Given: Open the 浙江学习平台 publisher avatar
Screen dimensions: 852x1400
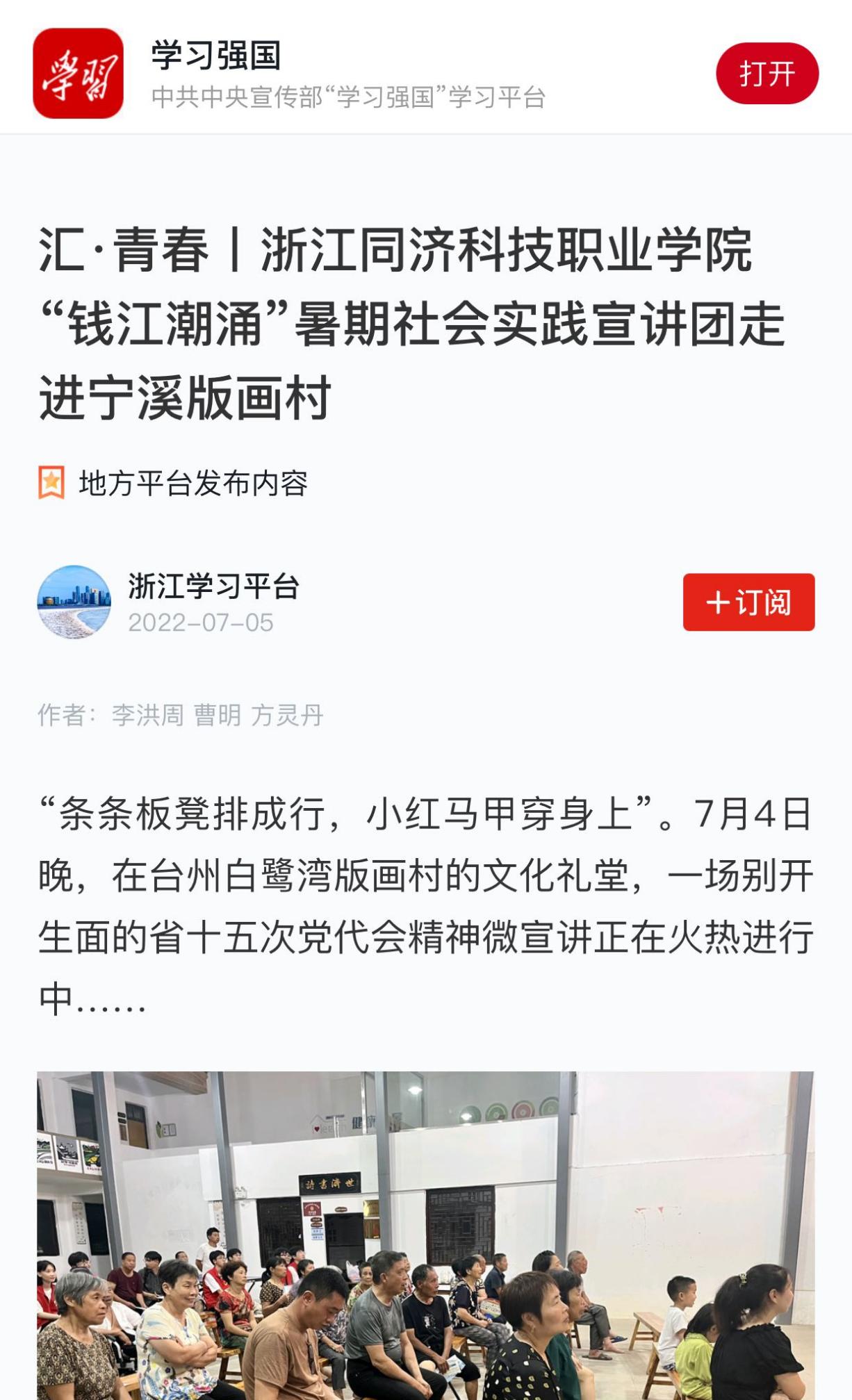Looking at the screenshot, I should point(74,602).
